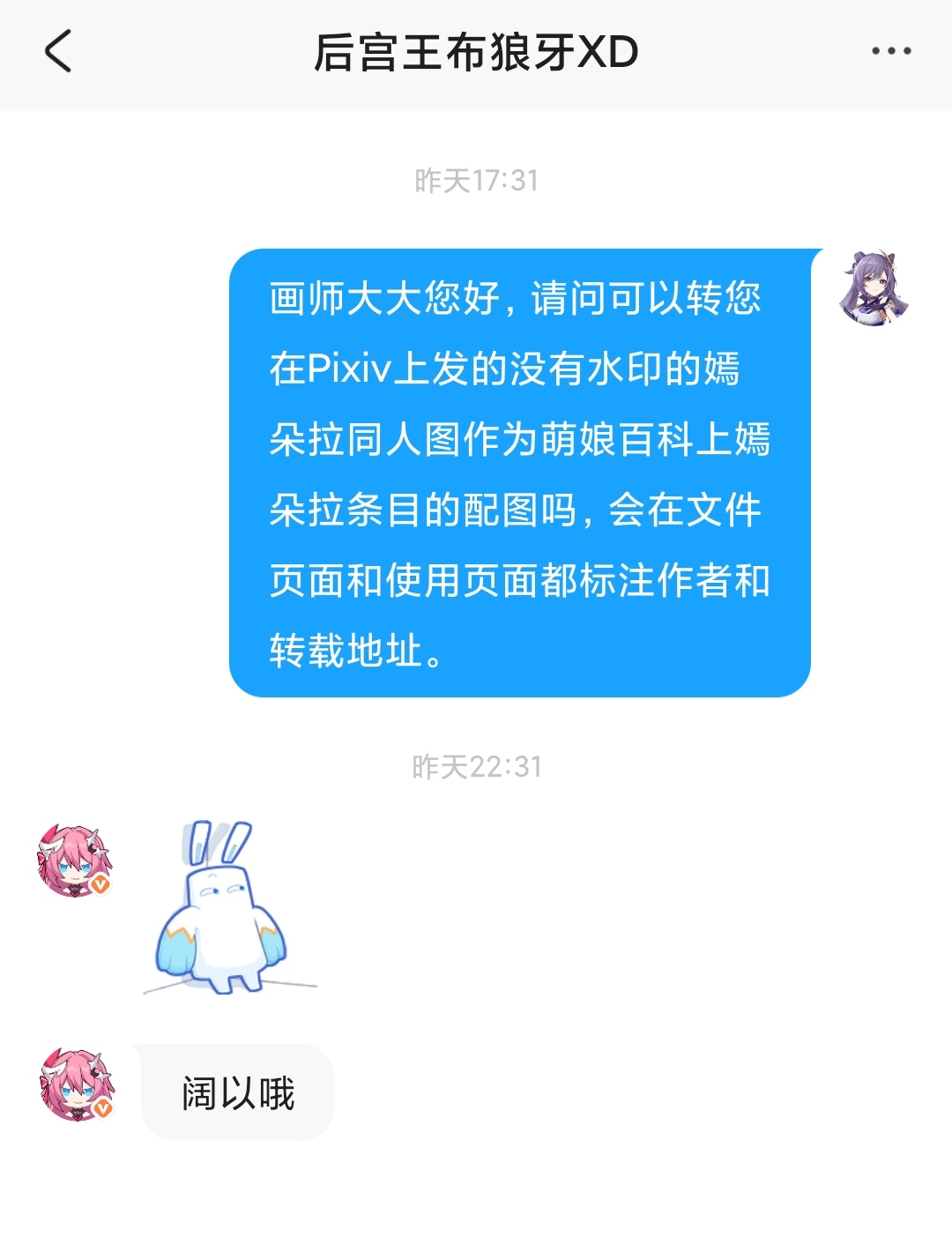Open the three-dot more options menu
Image resolution: width=952 pixels, height=1237 pixels.
pos(890,51)
